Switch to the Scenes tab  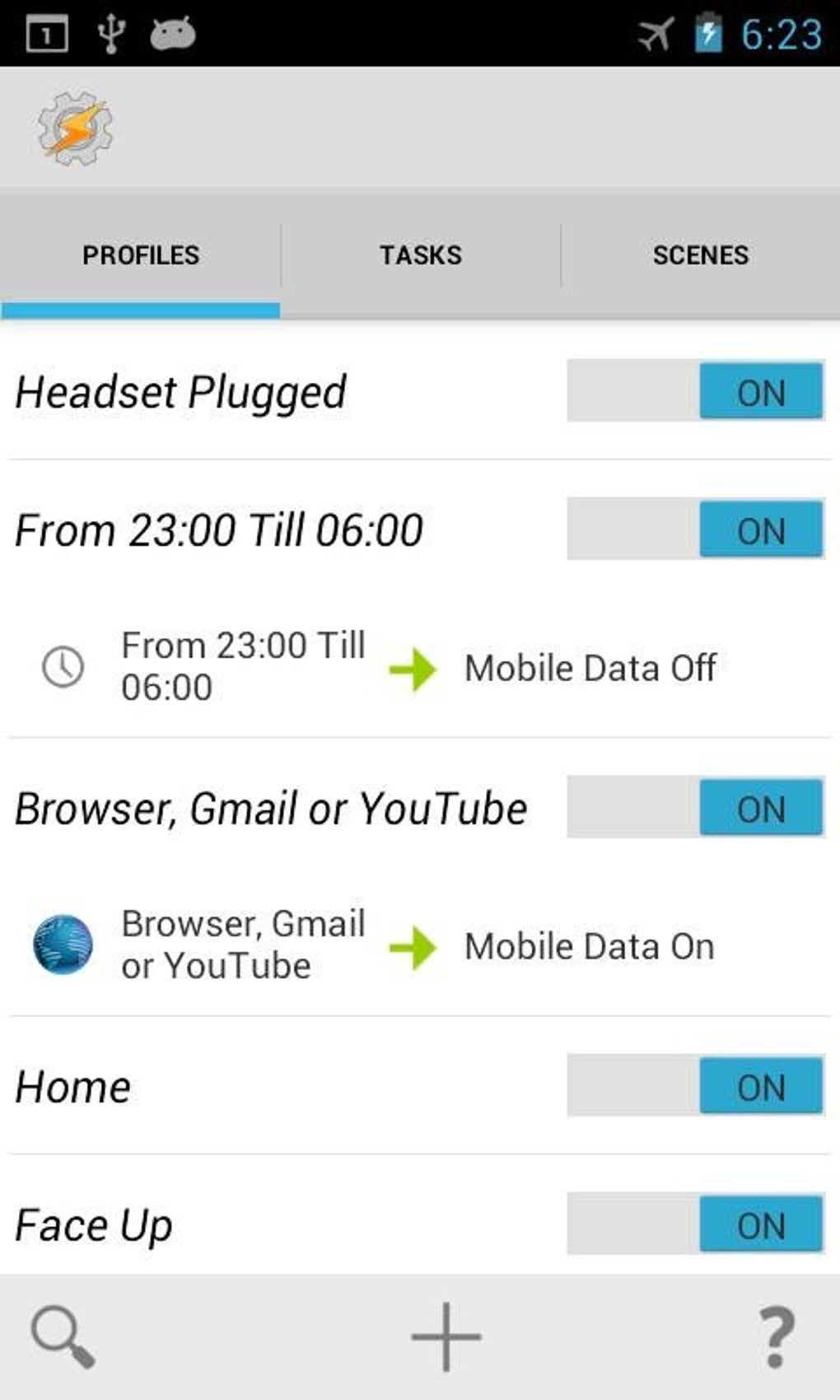[701, 255]
